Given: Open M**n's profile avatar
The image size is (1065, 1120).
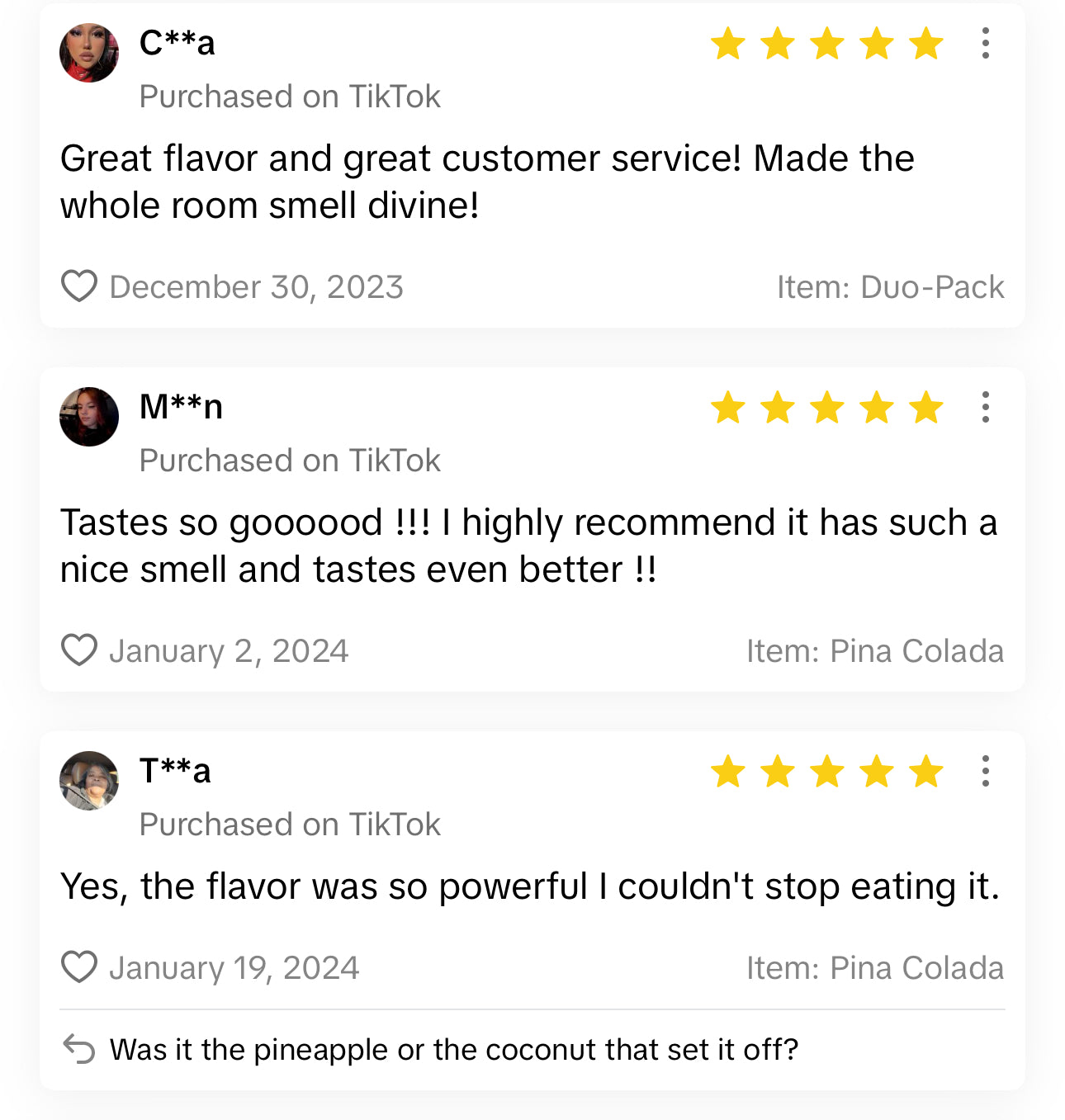Looking at the screenshot, I should click(x=89, y=417).
